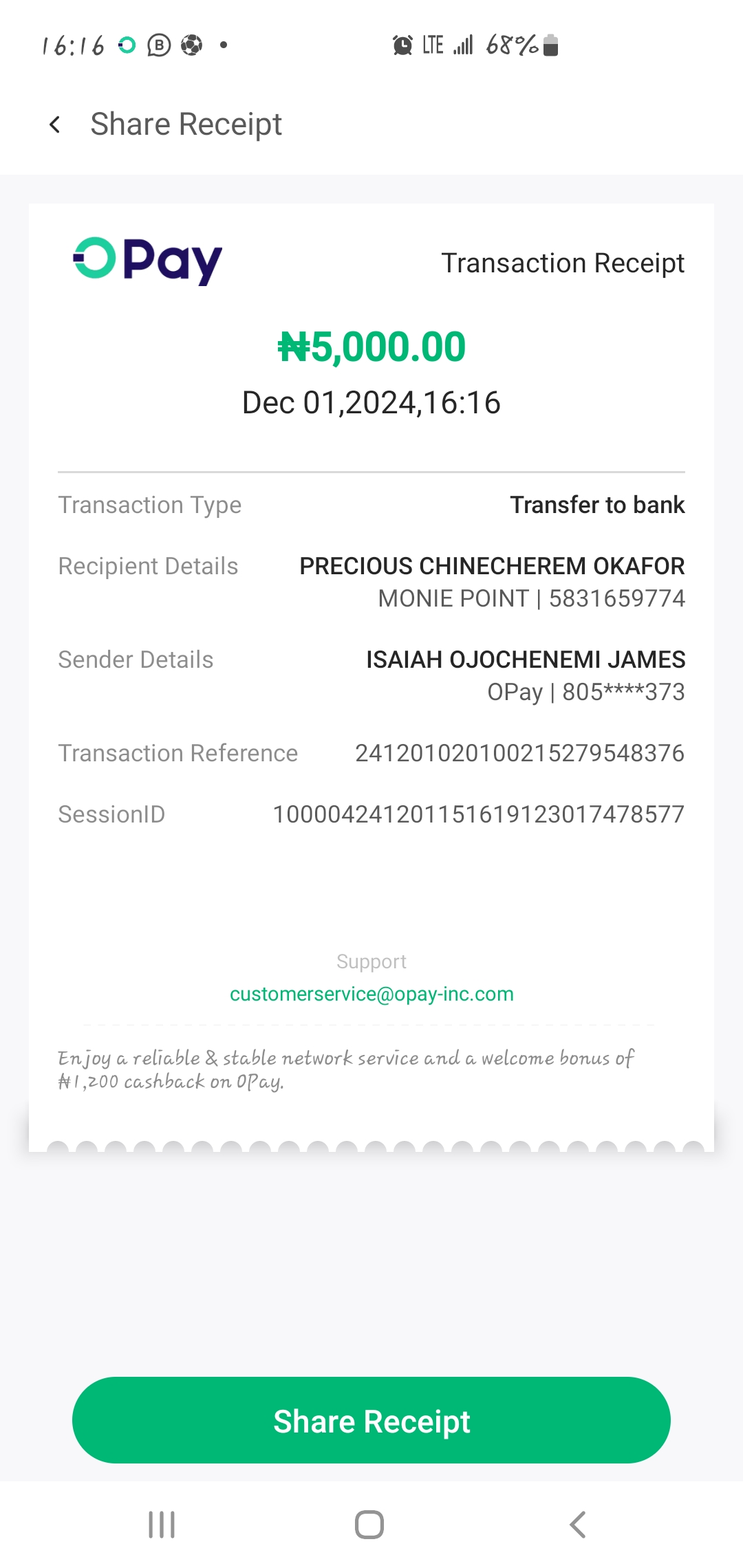743x1568 pixels.
Task: Tap the green Share Receipt button
Action: point(371,1420)
